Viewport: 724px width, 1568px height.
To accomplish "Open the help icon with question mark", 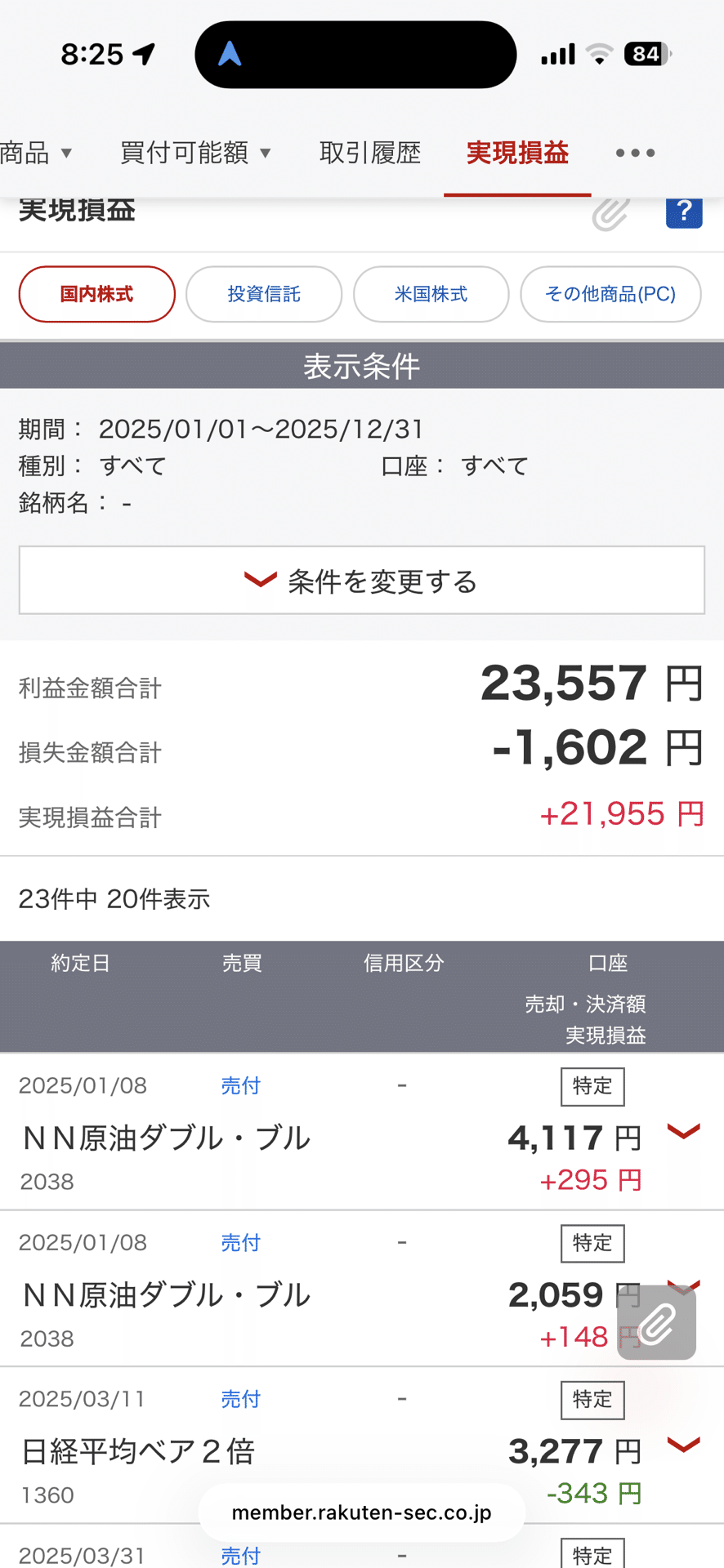I will tap(684, 212).
